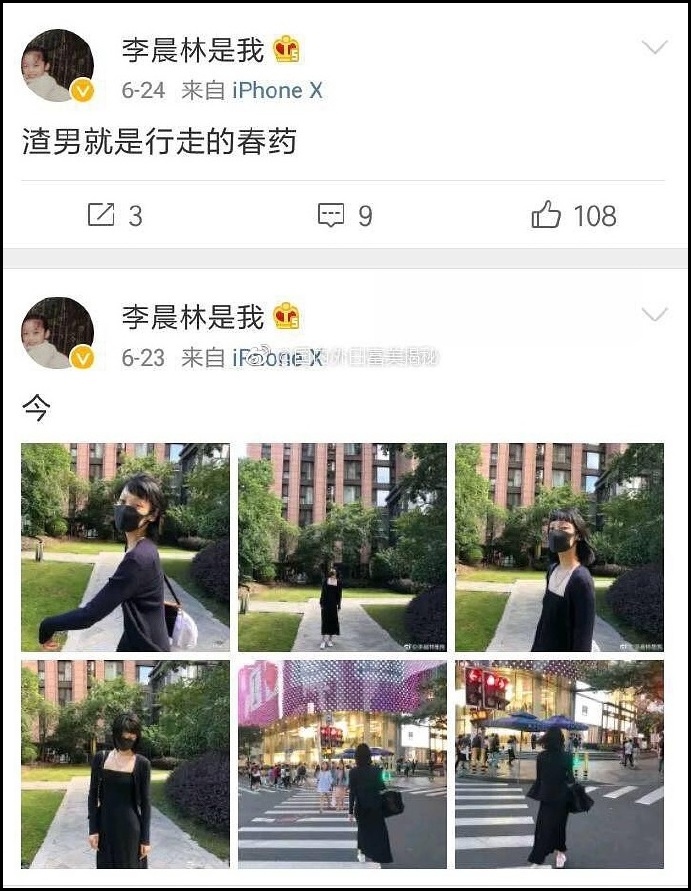Open username 李晨林是我 on 6-24 post

(193, 49)
